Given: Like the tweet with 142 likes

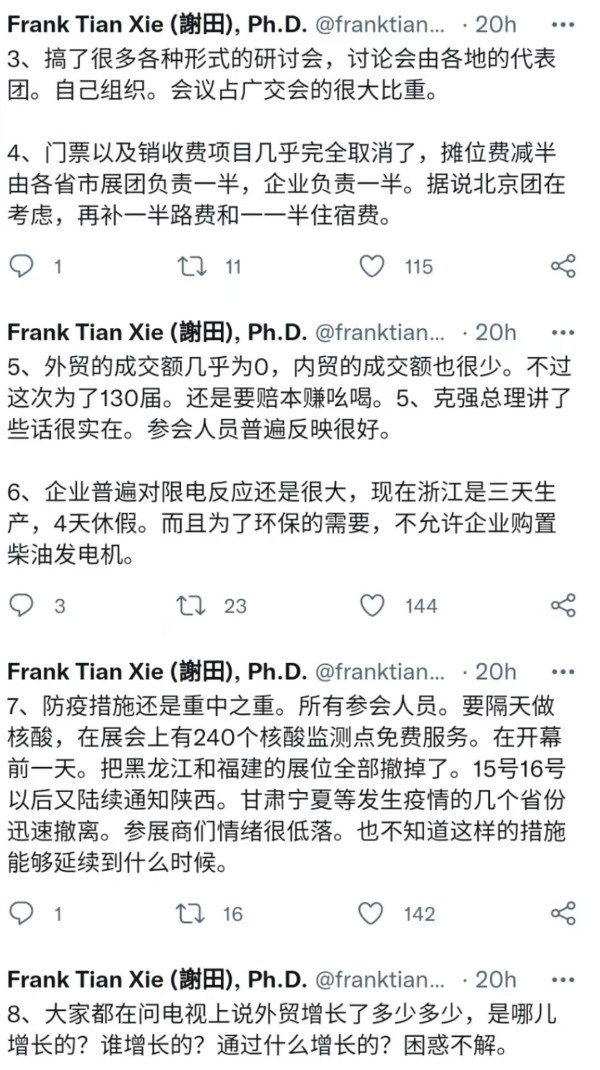Looking at the screenshot, I should point(371,914).
